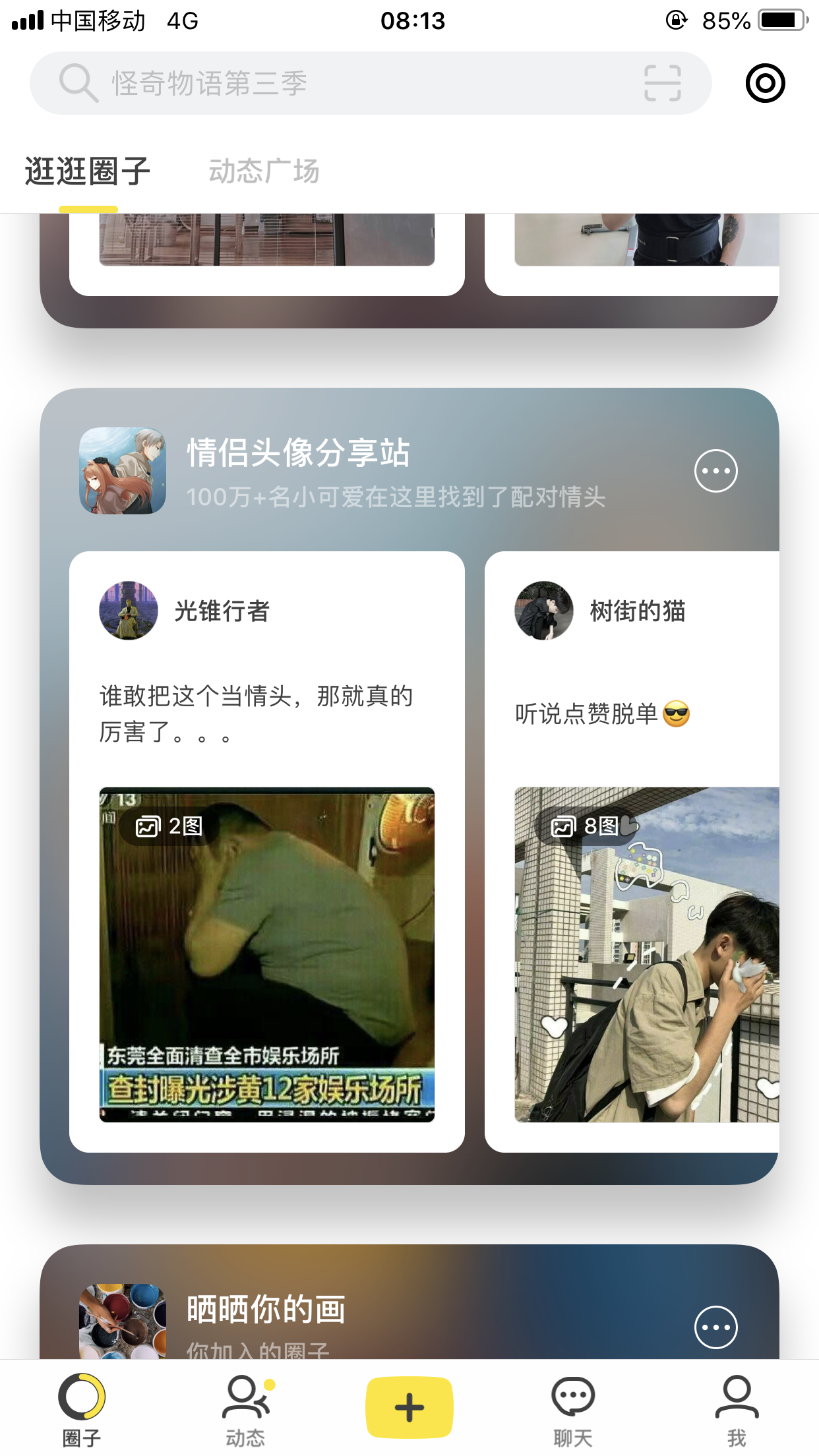Open more options for 晒晒你的画
This screenshot has height=1456, width=819.
tap(715, 1327)
